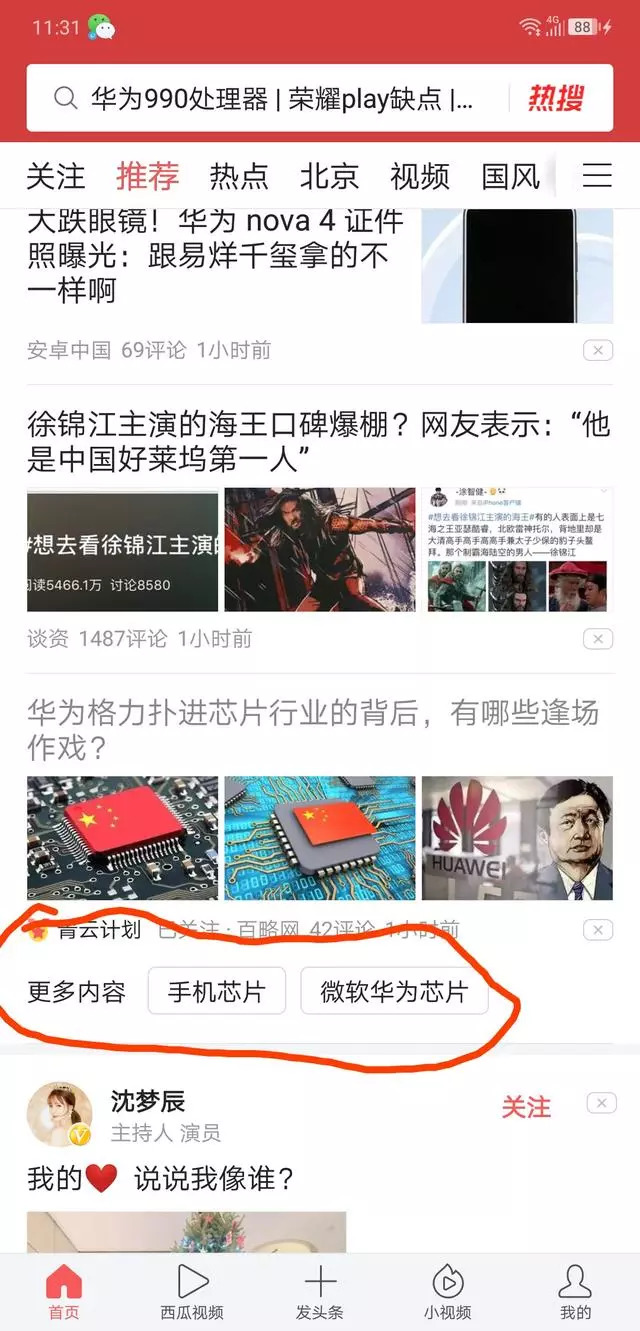Select the 微软华为芯片 topic chip
This screenshot has width=640, height=1331.
[394, 992]
